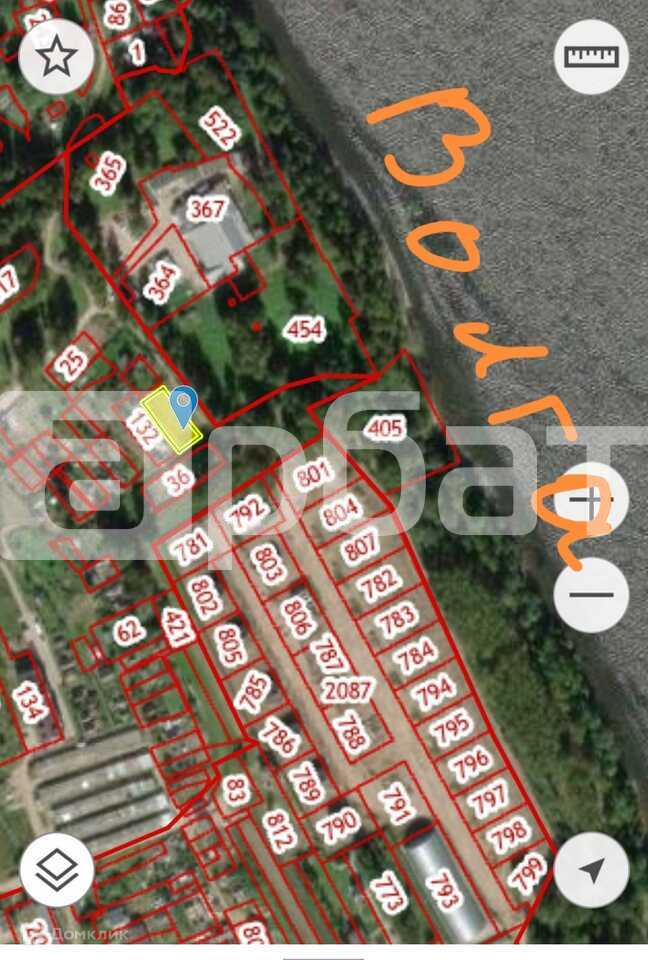Zoom in with the plus button
The image size is (648, 960).
pyautogui.click(x=591, y=500)
